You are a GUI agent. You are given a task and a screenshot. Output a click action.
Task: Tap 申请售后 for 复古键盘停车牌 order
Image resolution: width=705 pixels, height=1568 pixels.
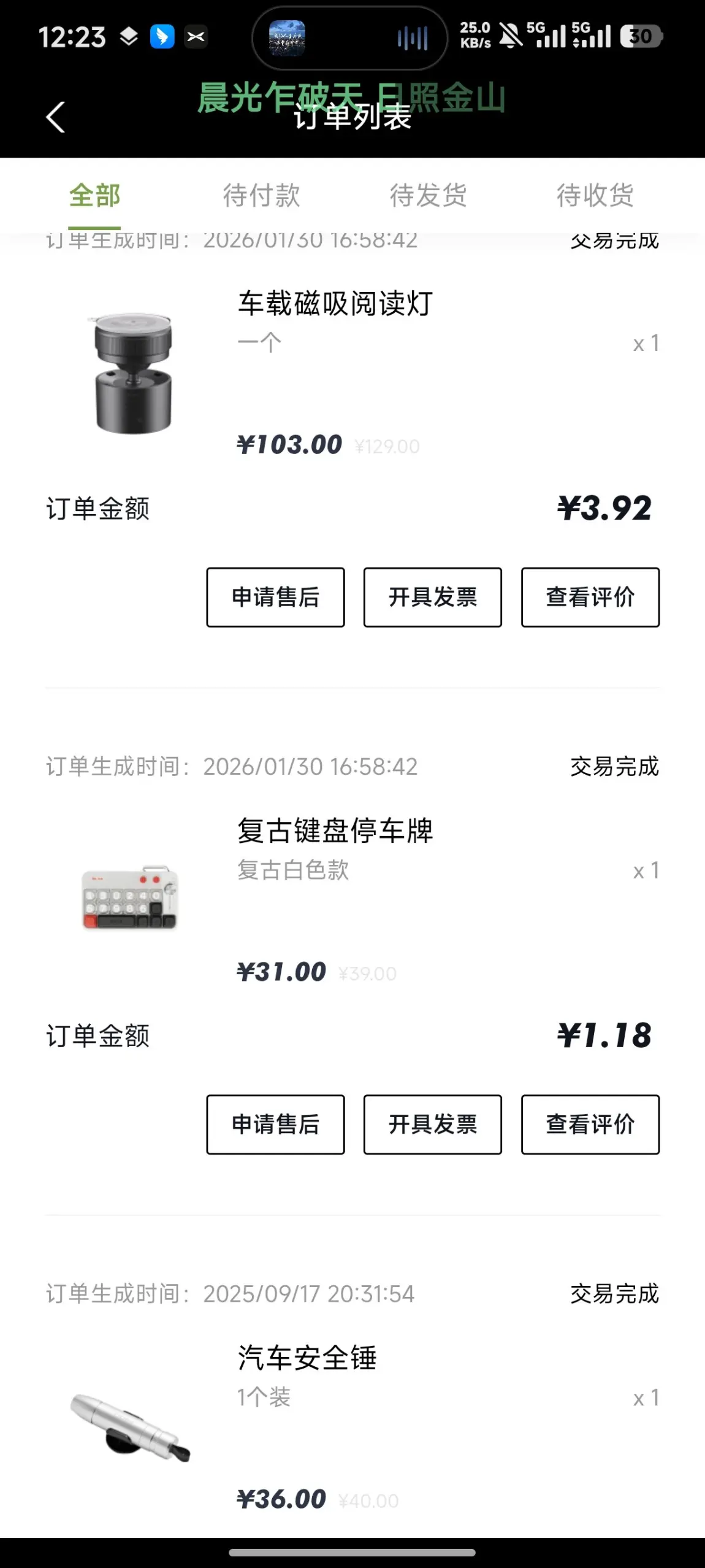click(275, 1124)
